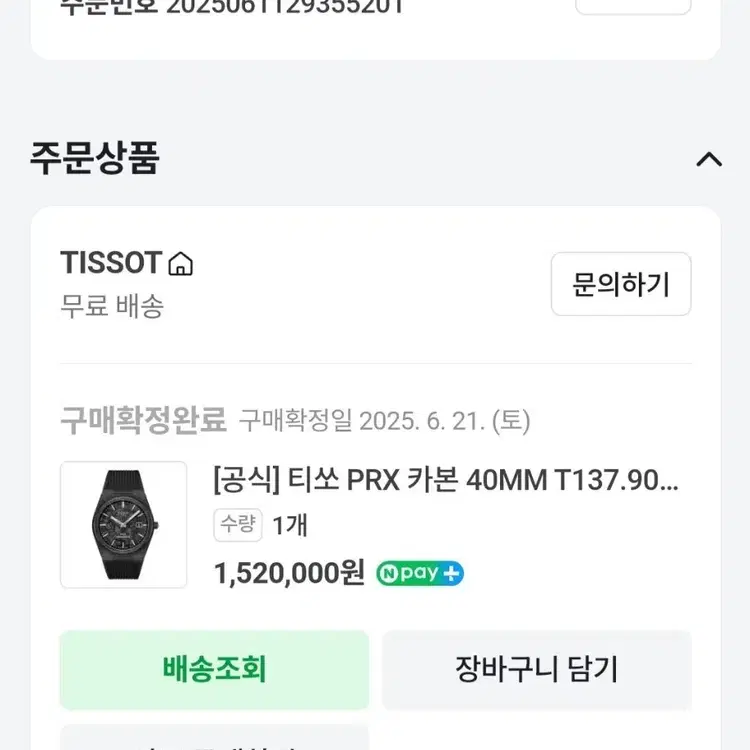Collapse the 주문상품 section
Screen dimensions: 750x750
point(708,159)
